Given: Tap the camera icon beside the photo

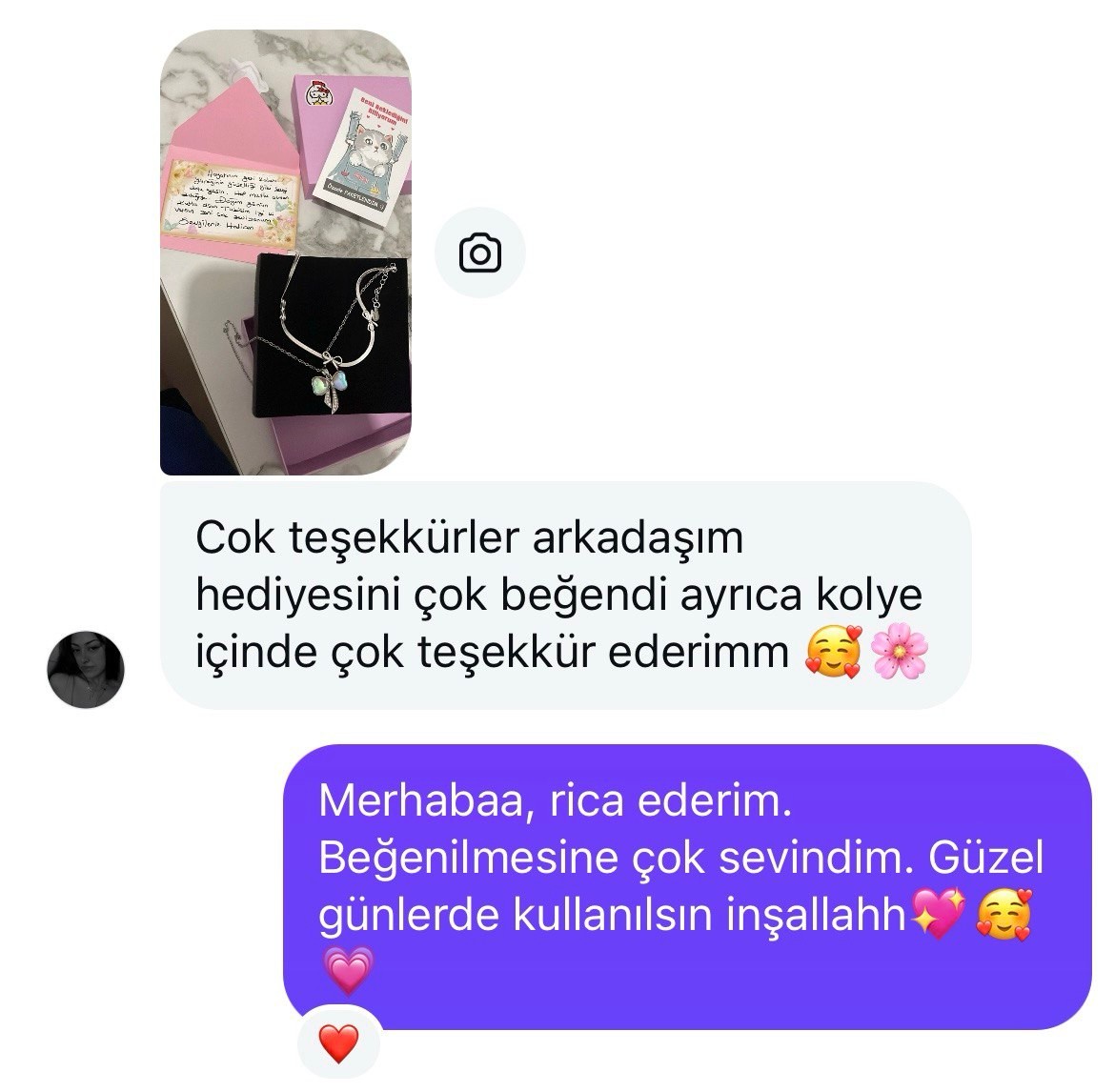Looking at the screenshot, I should [x=479, y=253].
